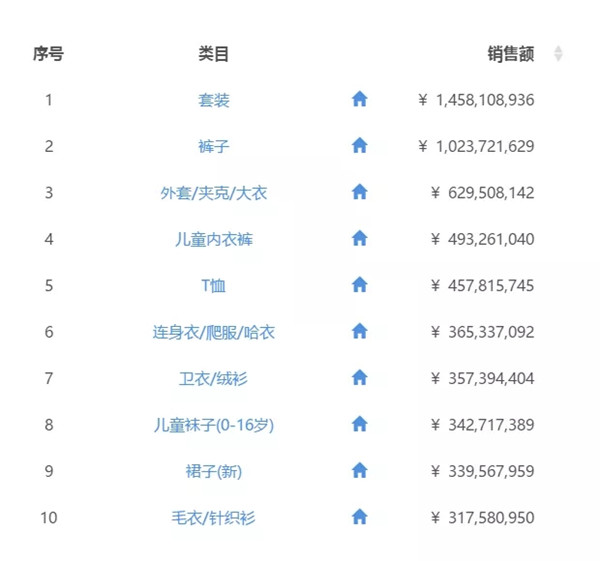This screenshot has width=600, height=561.
Task: Open the 儿童袜子(0-16岁) category
Action: coord(214,425)
